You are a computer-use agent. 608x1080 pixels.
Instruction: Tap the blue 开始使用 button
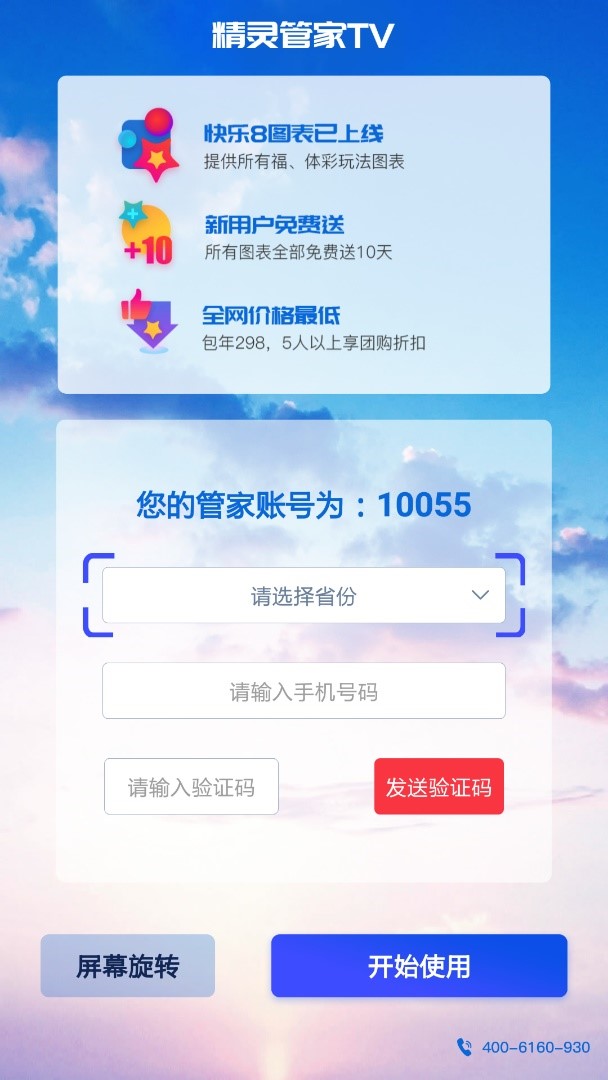(x=419, y=966)
